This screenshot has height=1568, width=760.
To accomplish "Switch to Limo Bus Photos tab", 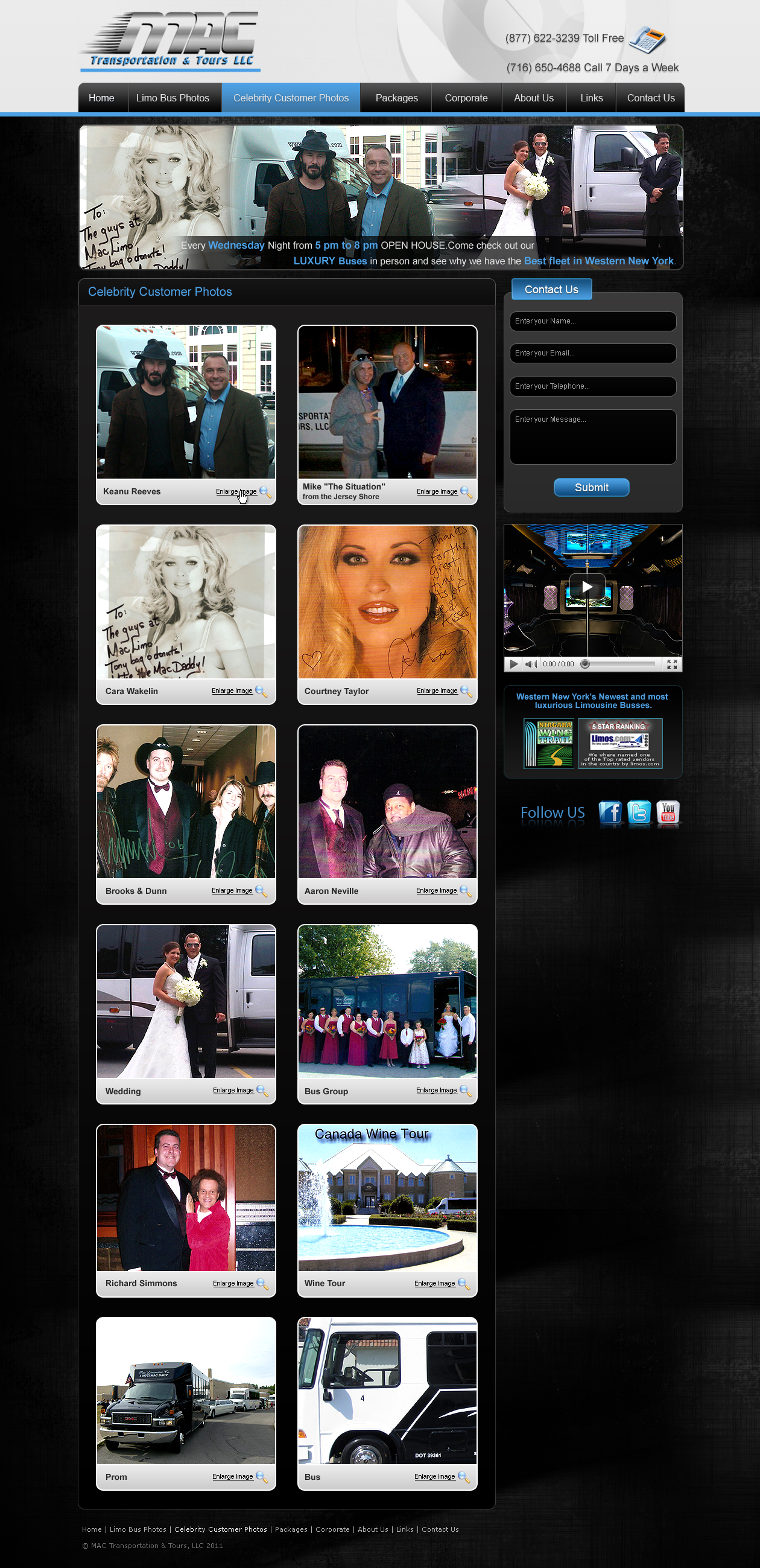I will [x=172, y=98].
